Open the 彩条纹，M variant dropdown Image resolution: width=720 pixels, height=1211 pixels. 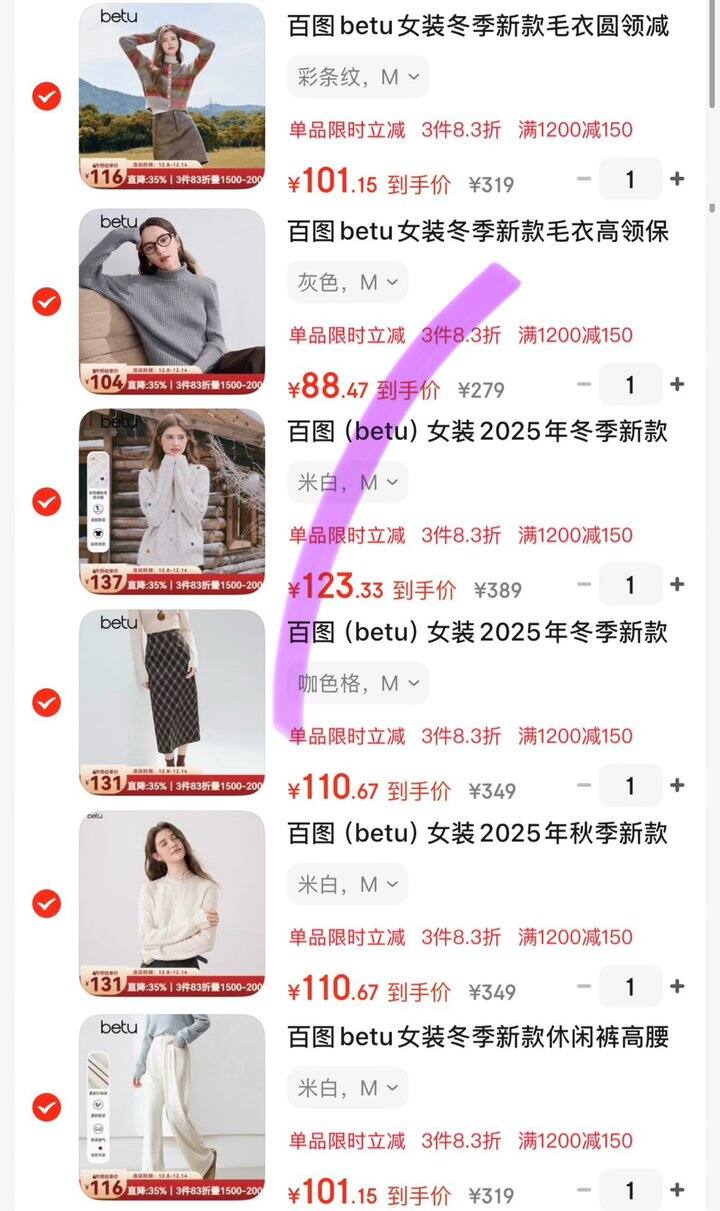click(358, 77)
